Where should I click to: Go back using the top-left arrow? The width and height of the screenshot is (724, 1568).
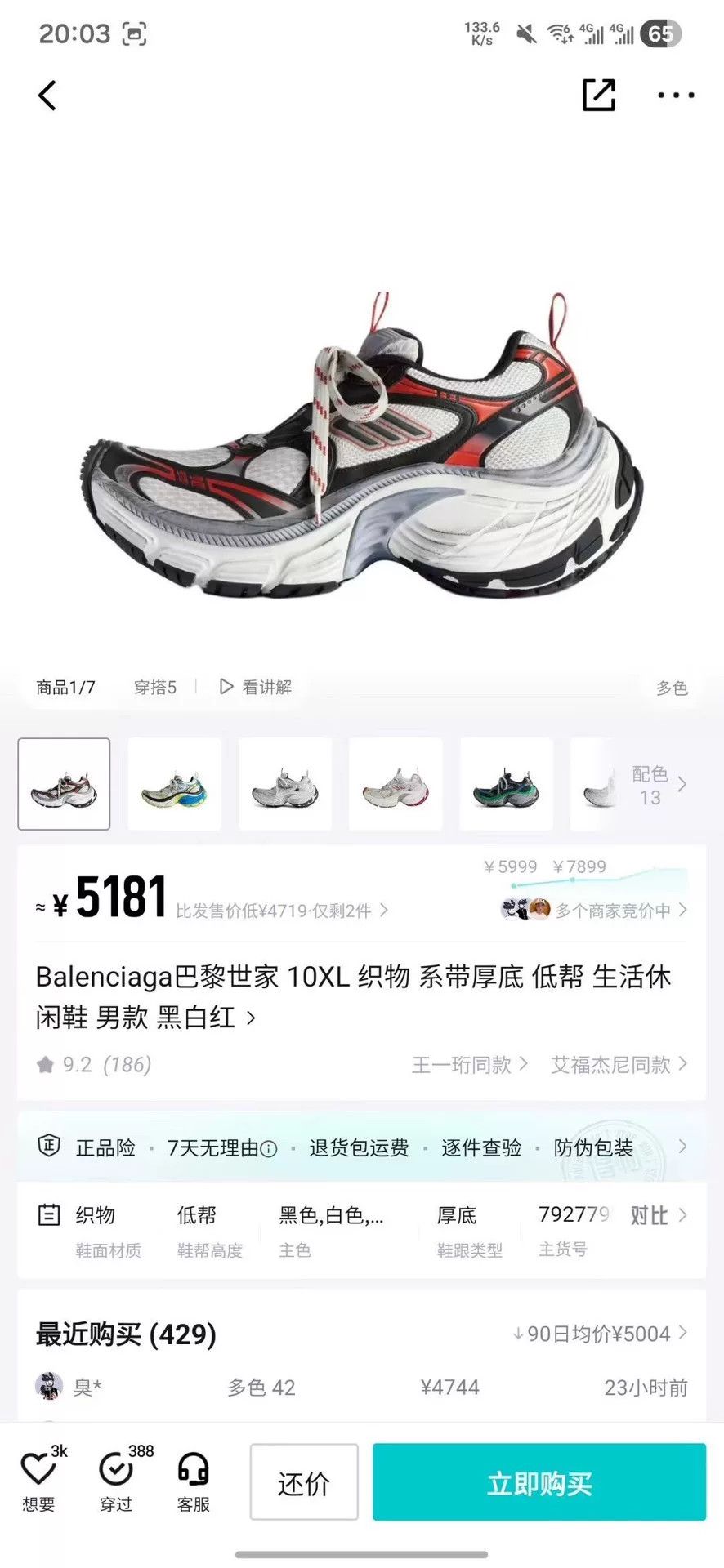47,96
